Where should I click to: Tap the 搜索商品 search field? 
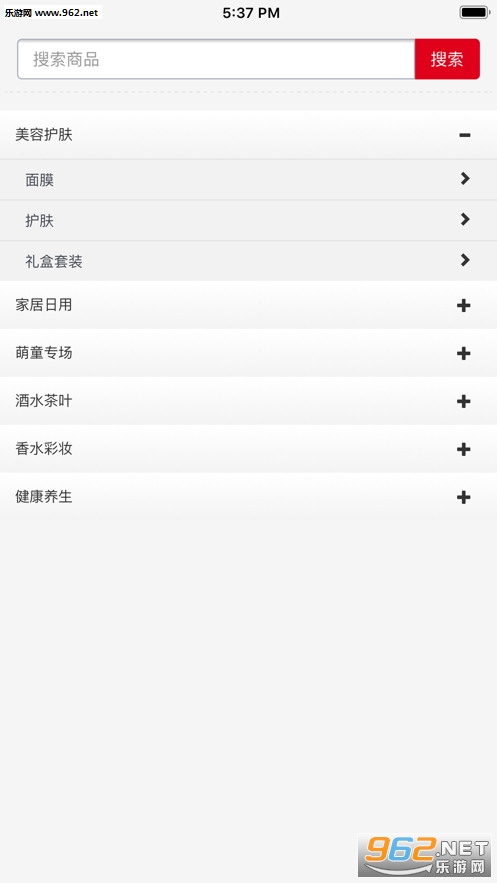pyautogui.click(x=216, y=59)
